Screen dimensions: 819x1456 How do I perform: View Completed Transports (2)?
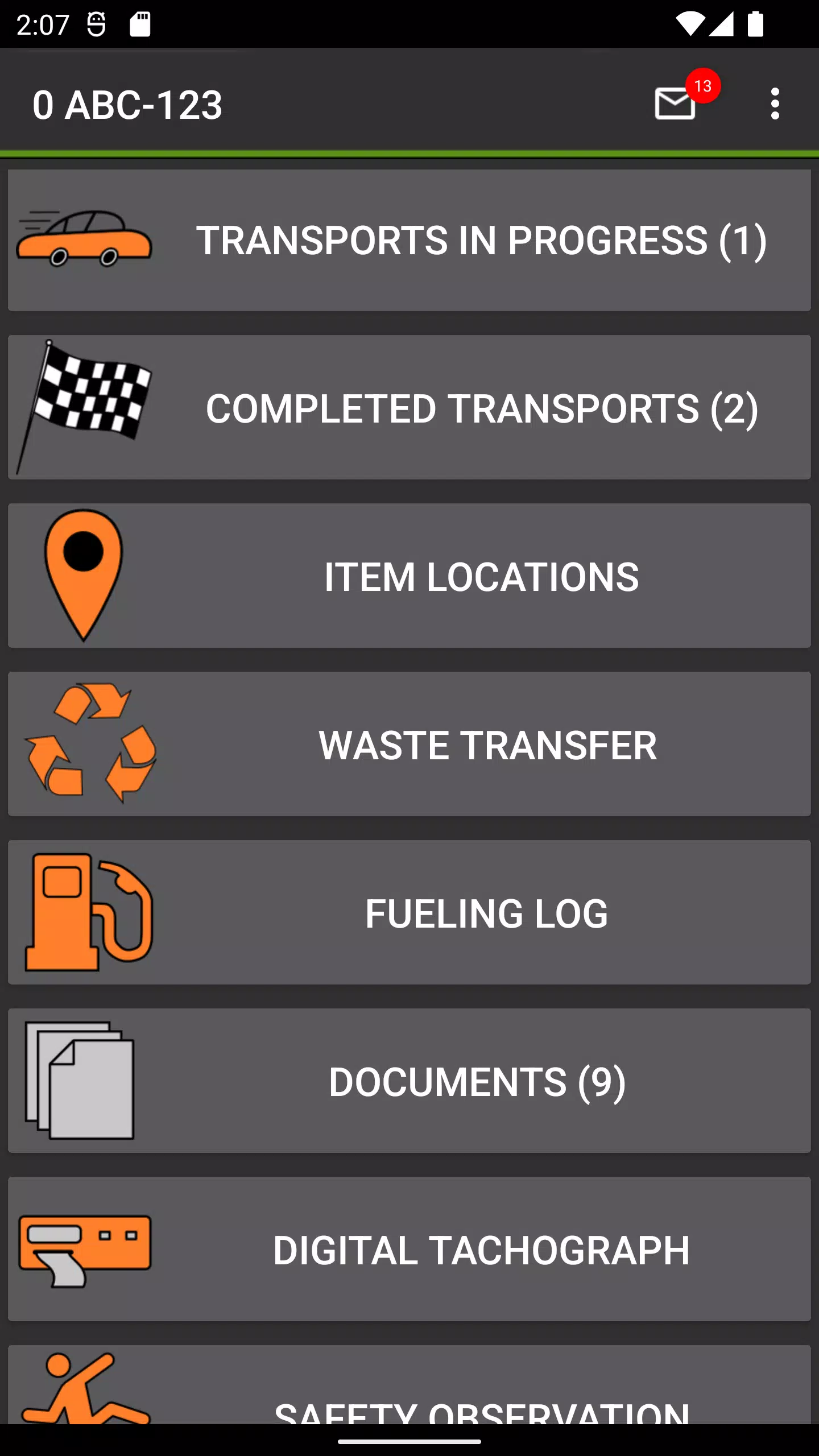click(x=409, y=407)
